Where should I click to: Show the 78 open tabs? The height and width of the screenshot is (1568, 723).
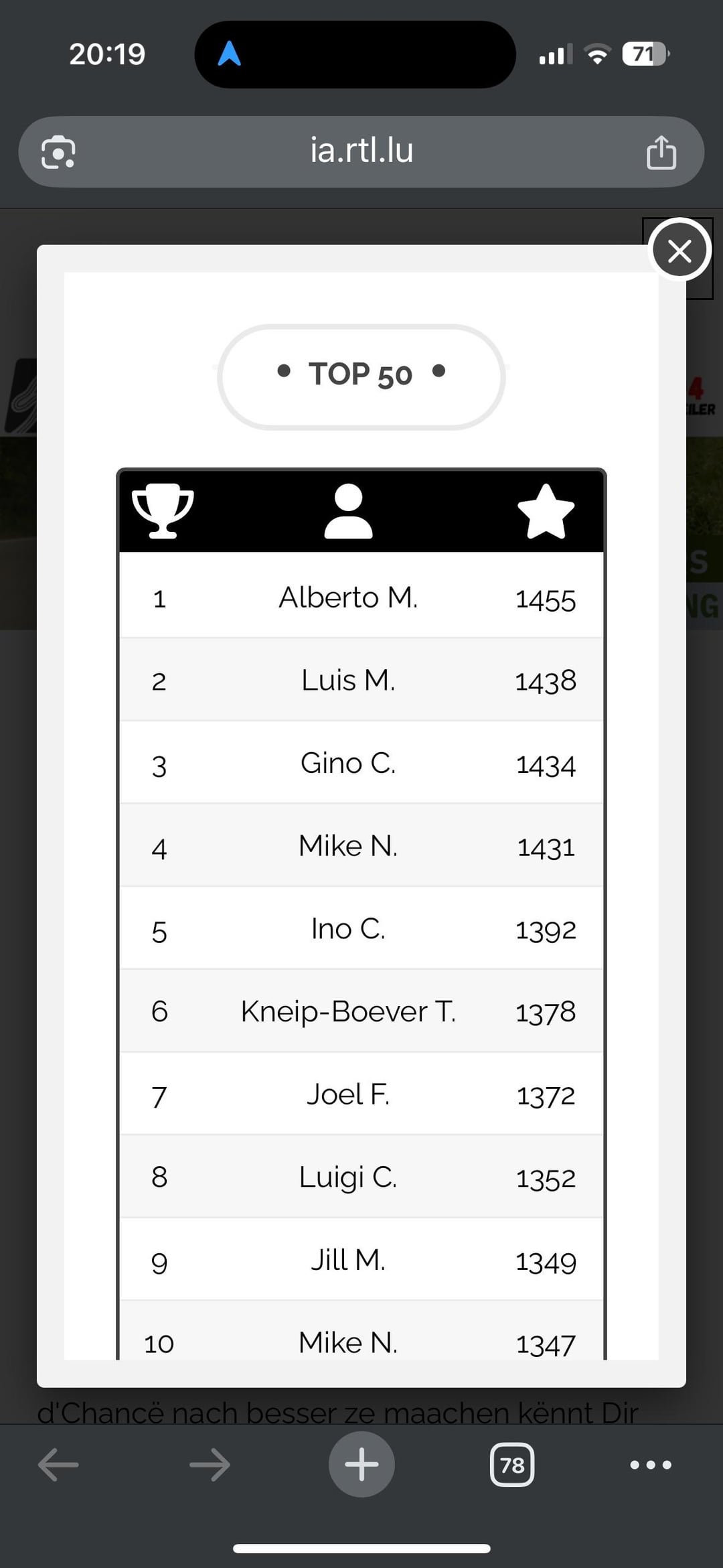pos(512,1465)
